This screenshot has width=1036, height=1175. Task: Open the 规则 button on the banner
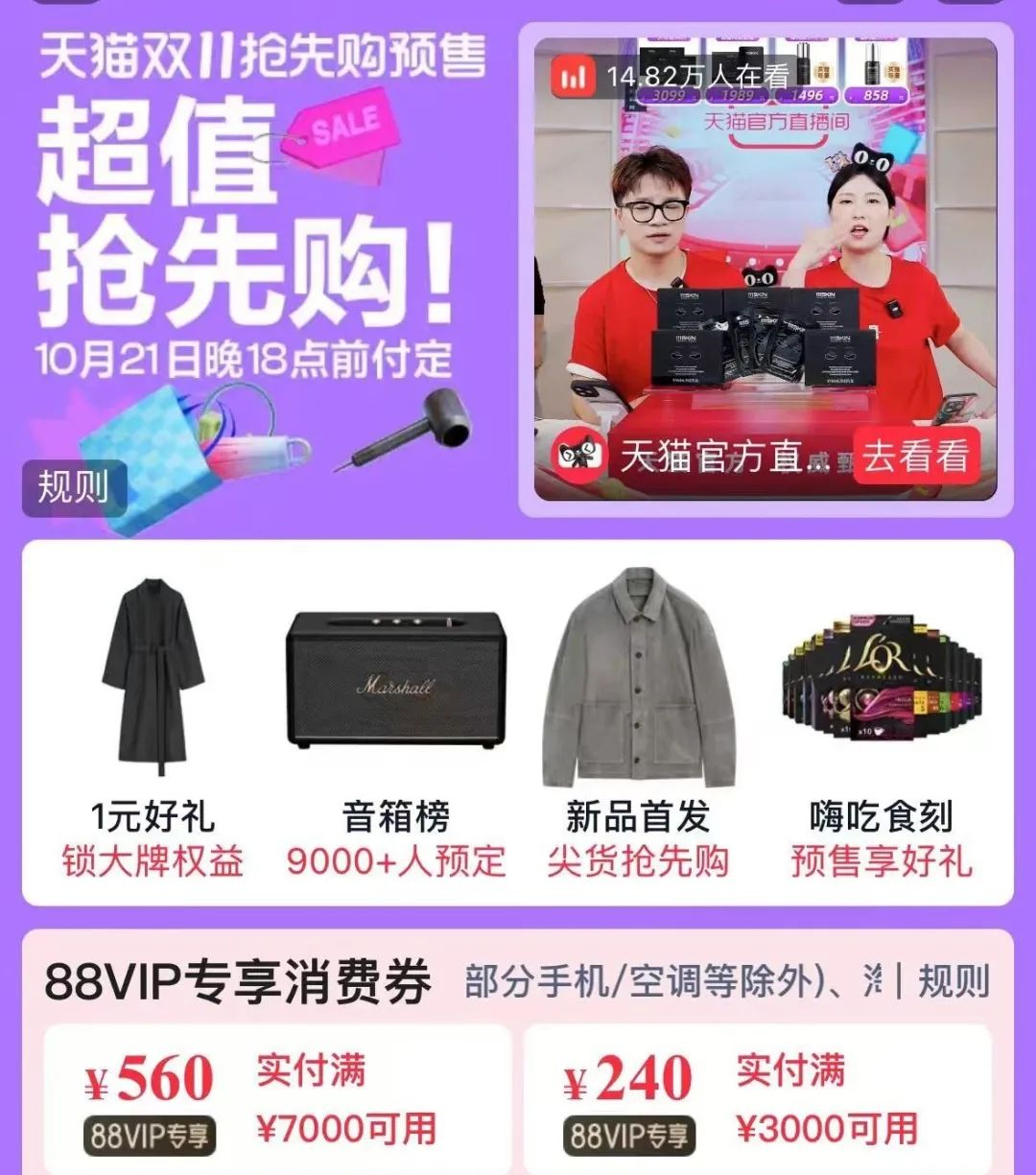click(73, 488)
